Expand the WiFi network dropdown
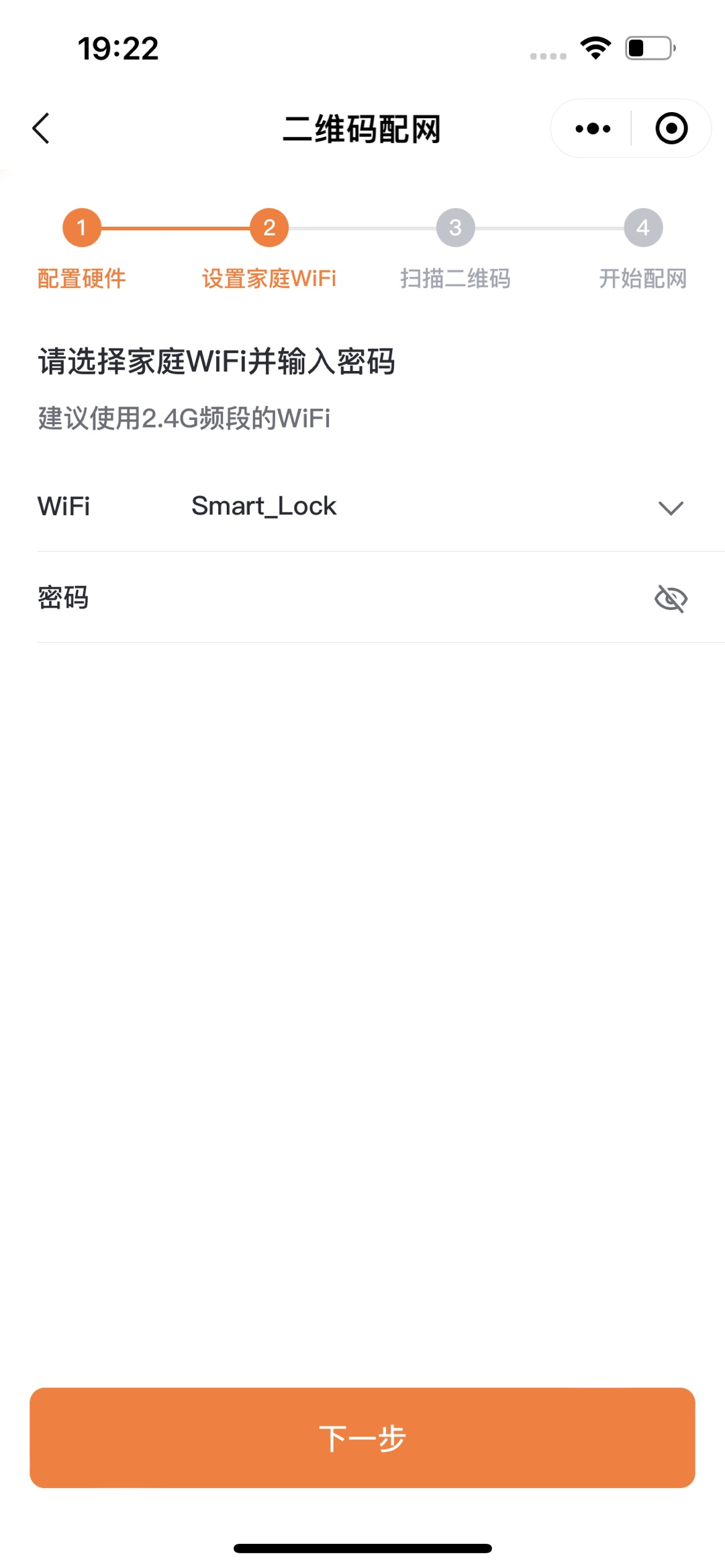The width and height of the screenshot is (725, 1568). (x=671, y=508)
